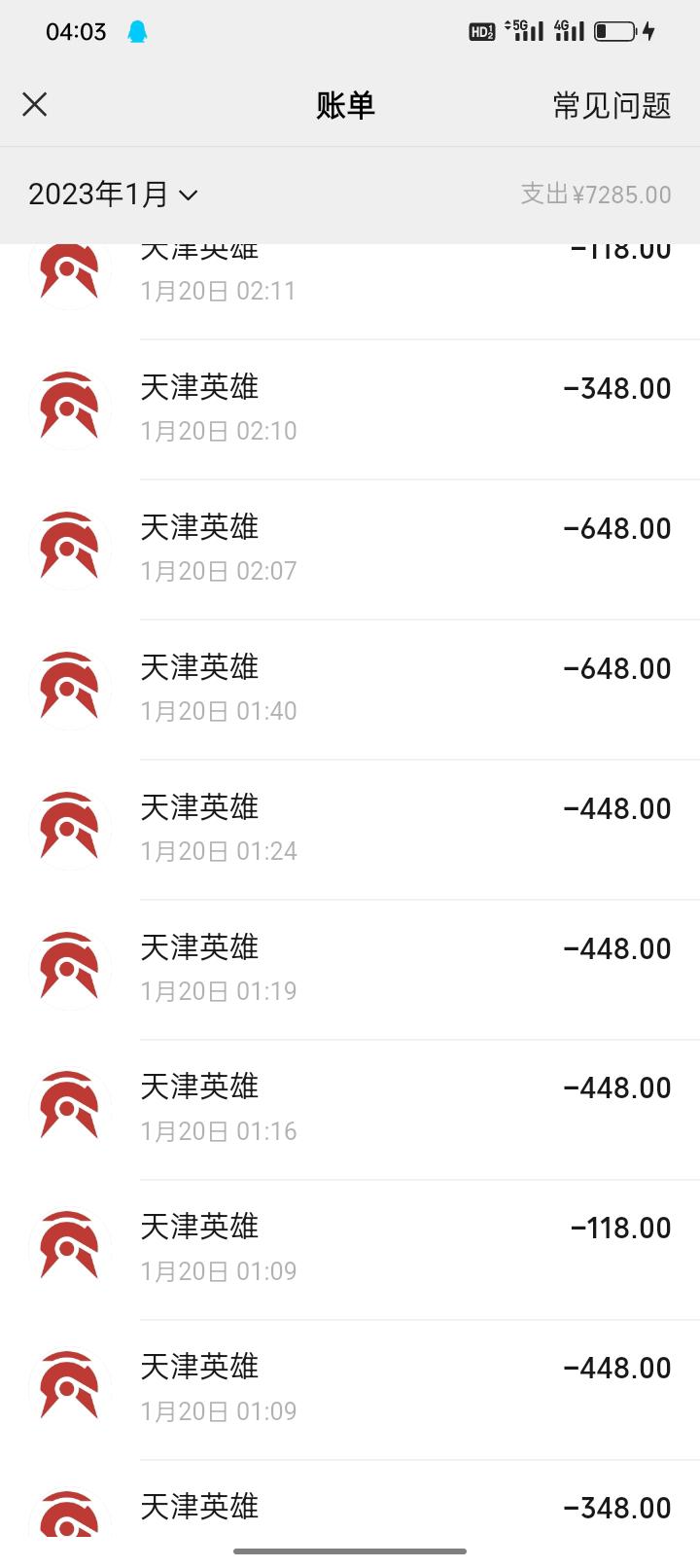Close the bill page with the X

click(35, 104)
